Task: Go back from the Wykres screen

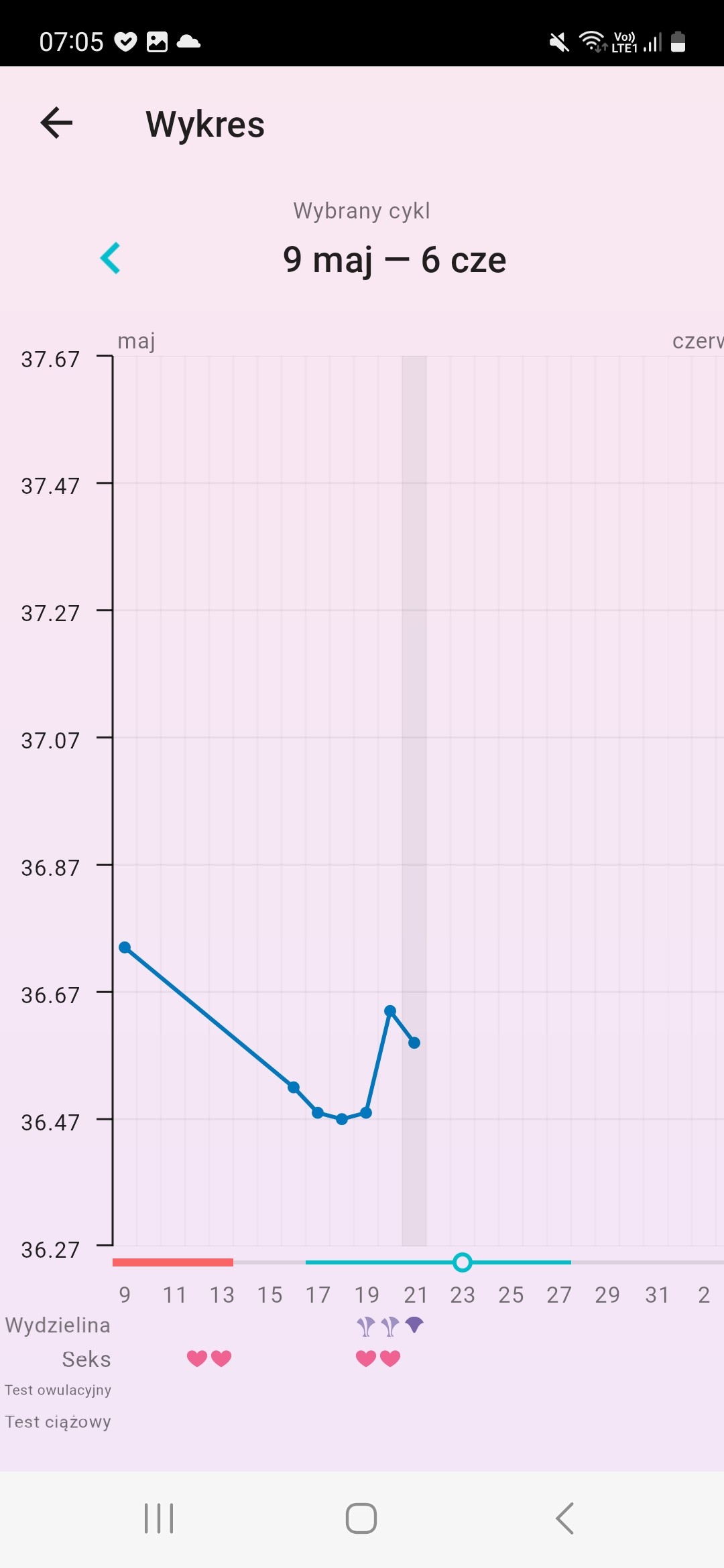Action: coord(56,123)
